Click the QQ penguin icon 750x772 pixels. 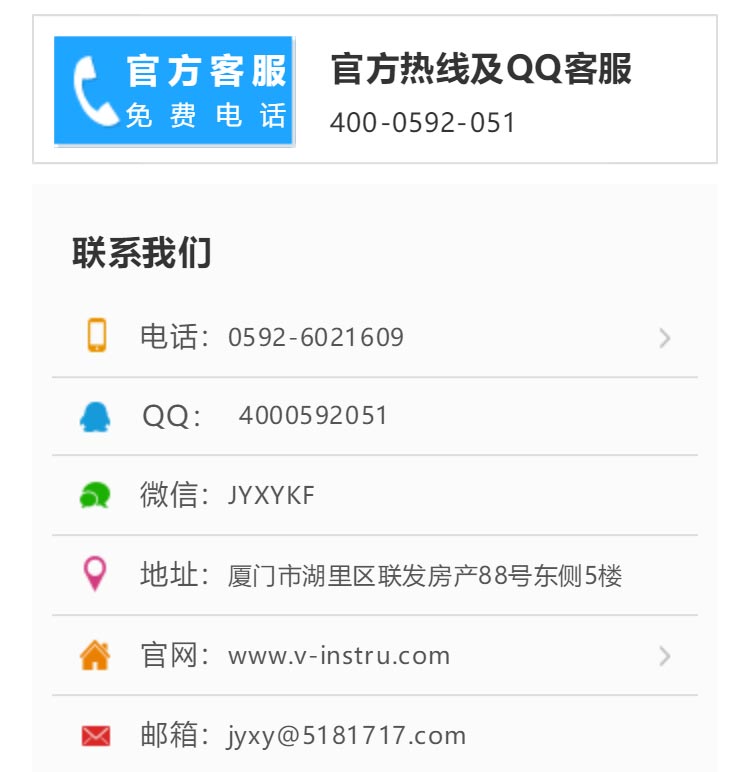(95, 416)
